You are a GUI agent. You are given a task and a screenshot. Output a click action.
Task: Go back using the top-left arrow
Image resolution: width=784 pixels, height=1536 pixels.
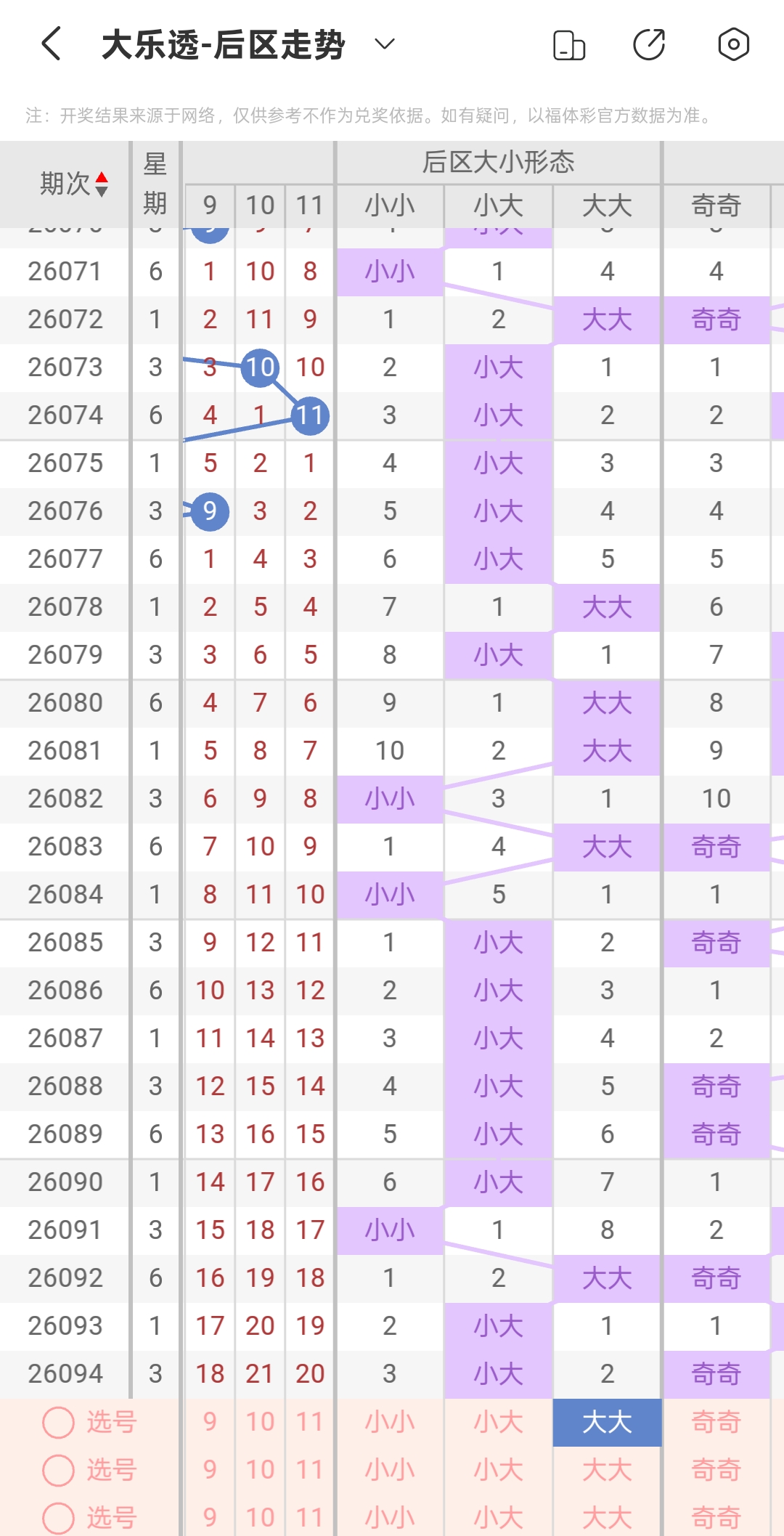(x=51, y=44)
